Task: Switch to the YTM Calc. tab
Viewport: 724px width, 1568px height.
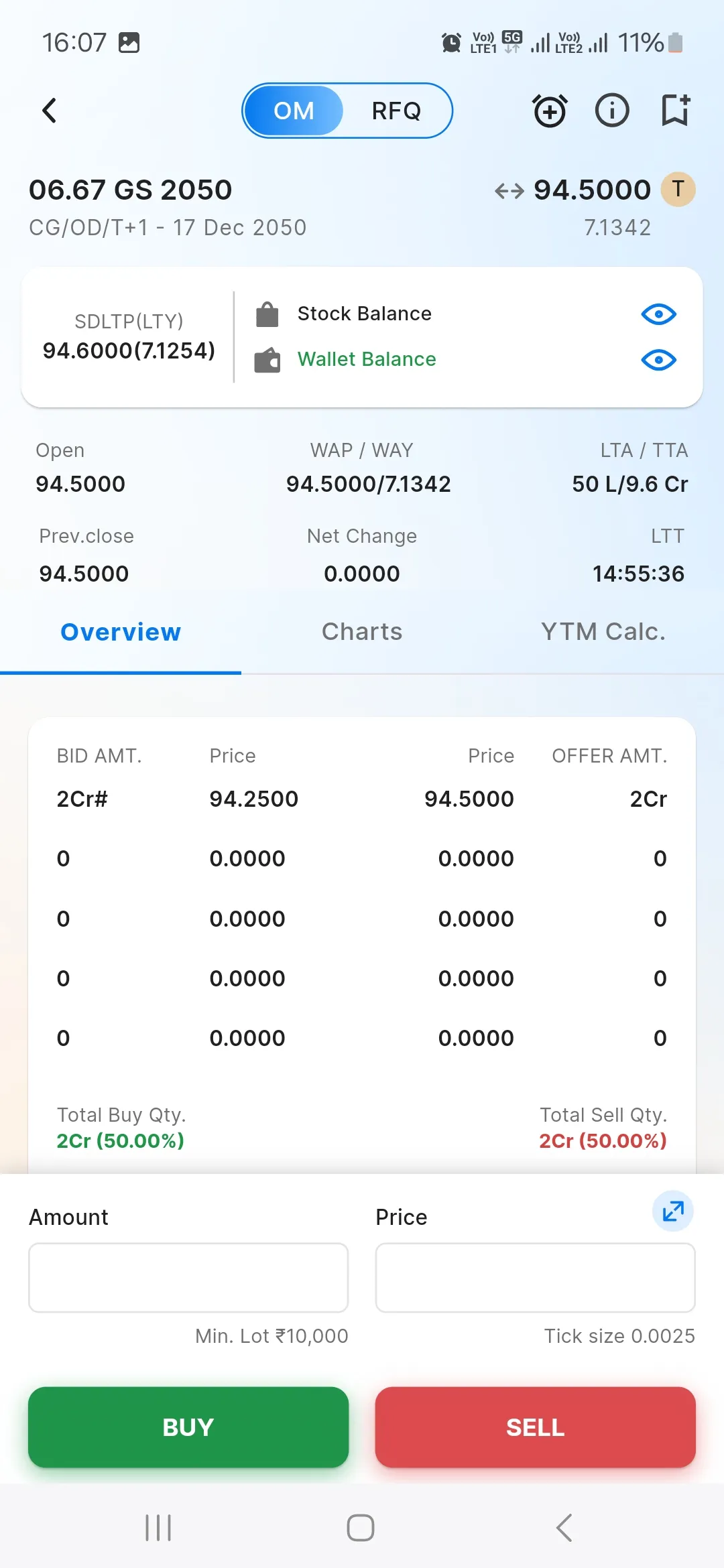Action: [x=603, y=632]
